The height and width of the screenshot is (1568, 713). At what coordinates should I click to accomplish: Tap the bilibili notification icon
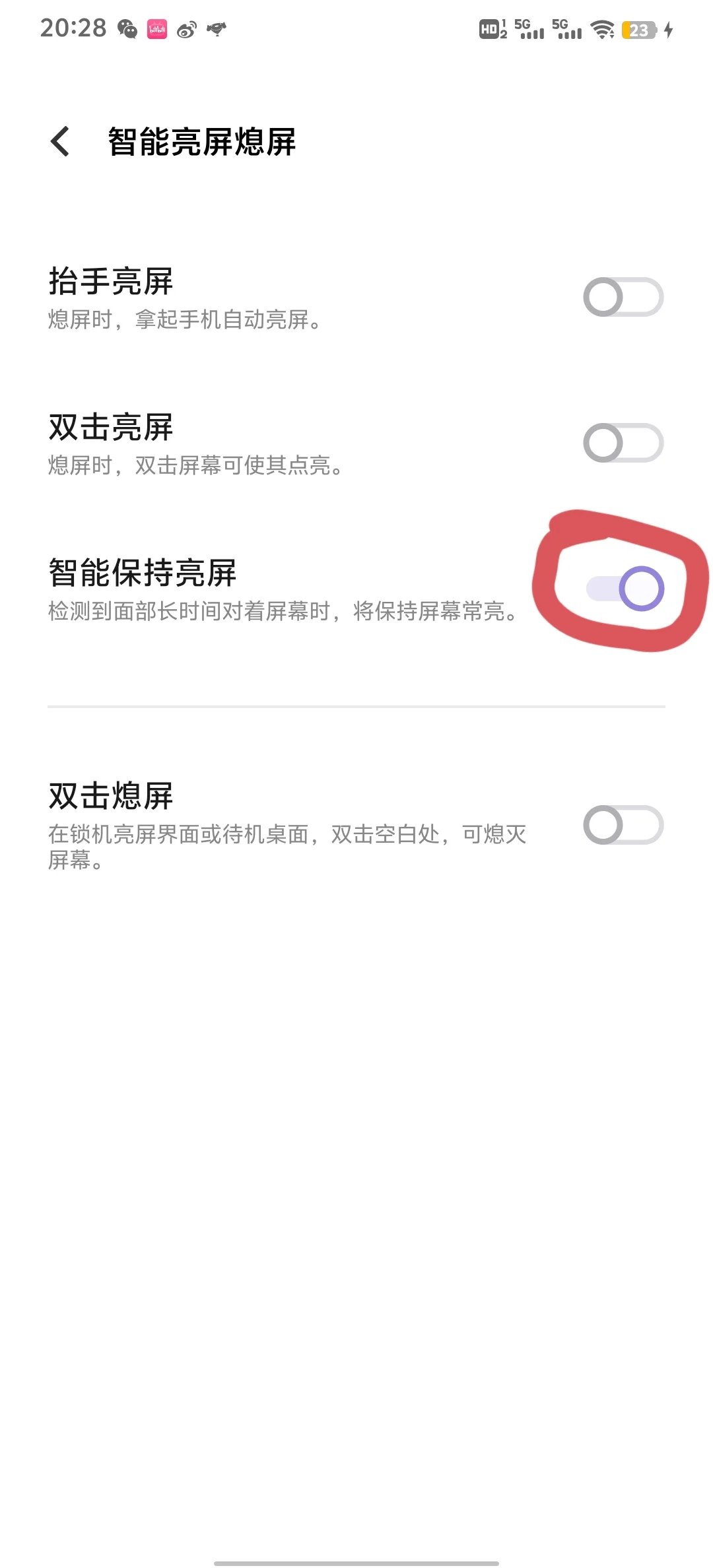[x=158, y=29]
